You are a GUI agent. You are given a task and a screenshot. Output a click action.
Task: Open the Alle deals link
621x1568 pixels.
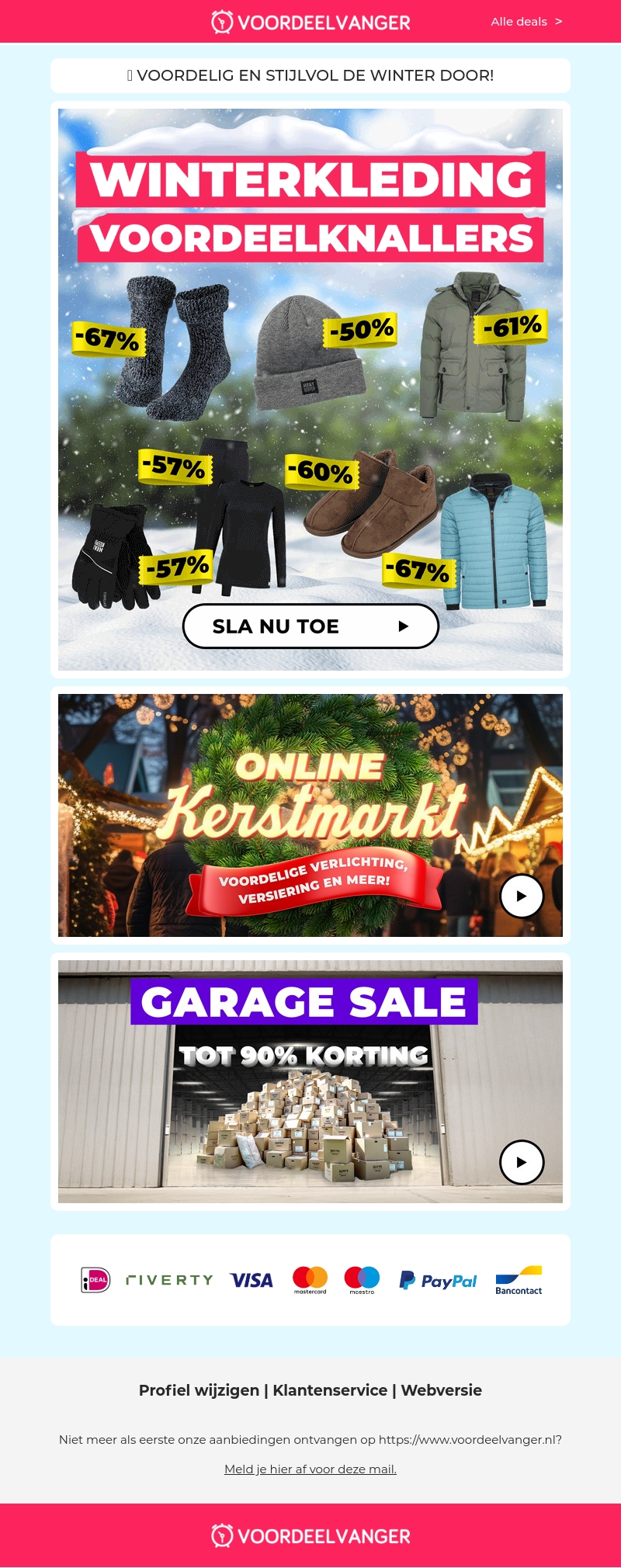pyautogui.click(x=526, y=22)
